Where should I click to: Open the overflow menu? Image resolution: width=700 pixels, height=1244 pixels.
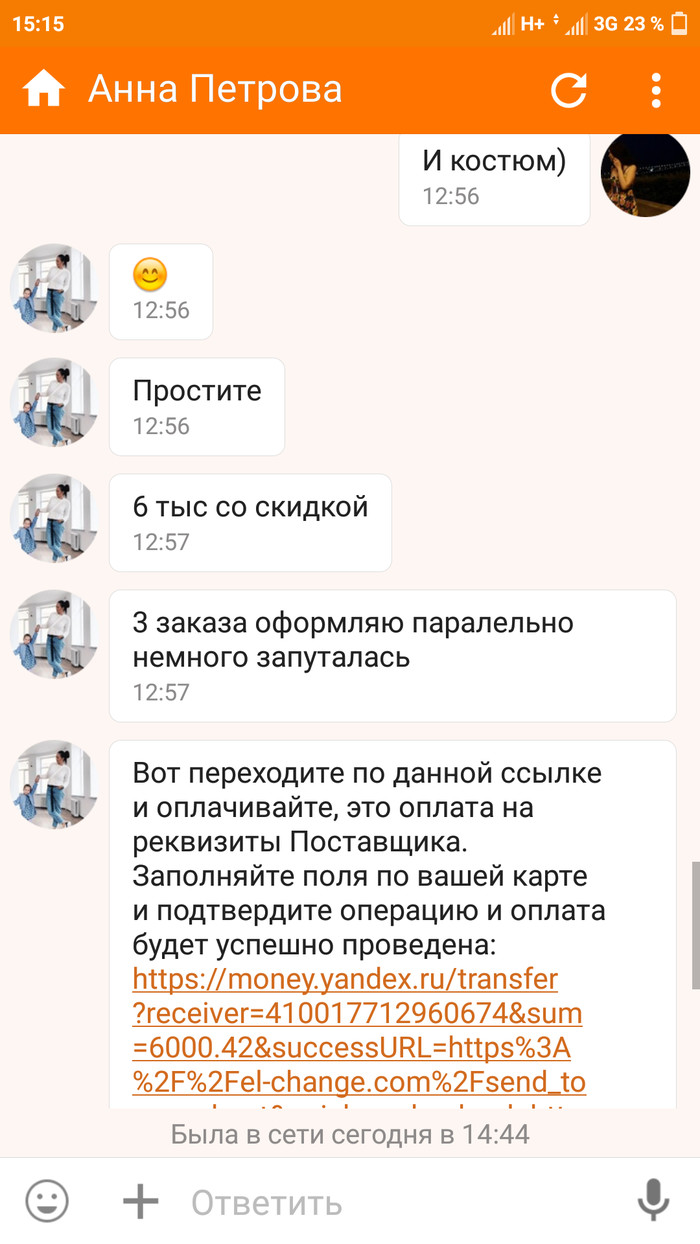656,90
